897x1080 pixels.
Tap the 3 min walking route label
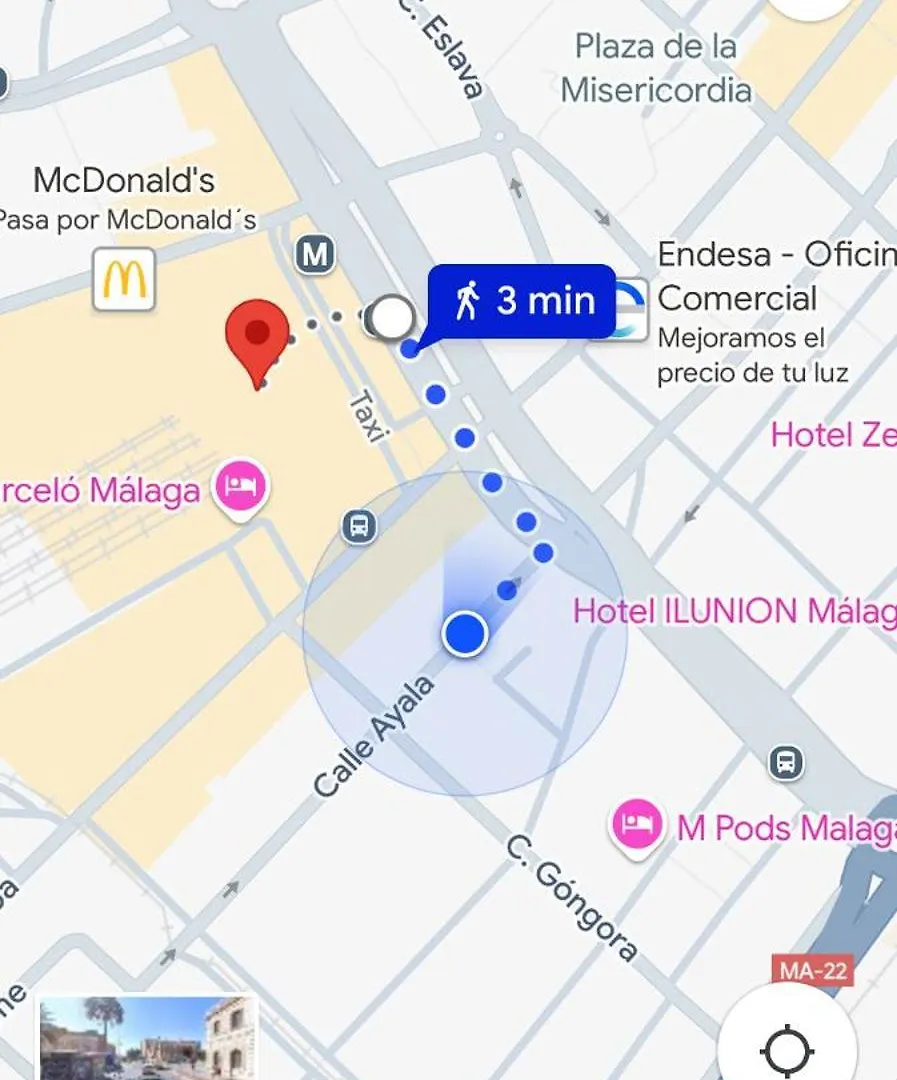click(523, 301)
